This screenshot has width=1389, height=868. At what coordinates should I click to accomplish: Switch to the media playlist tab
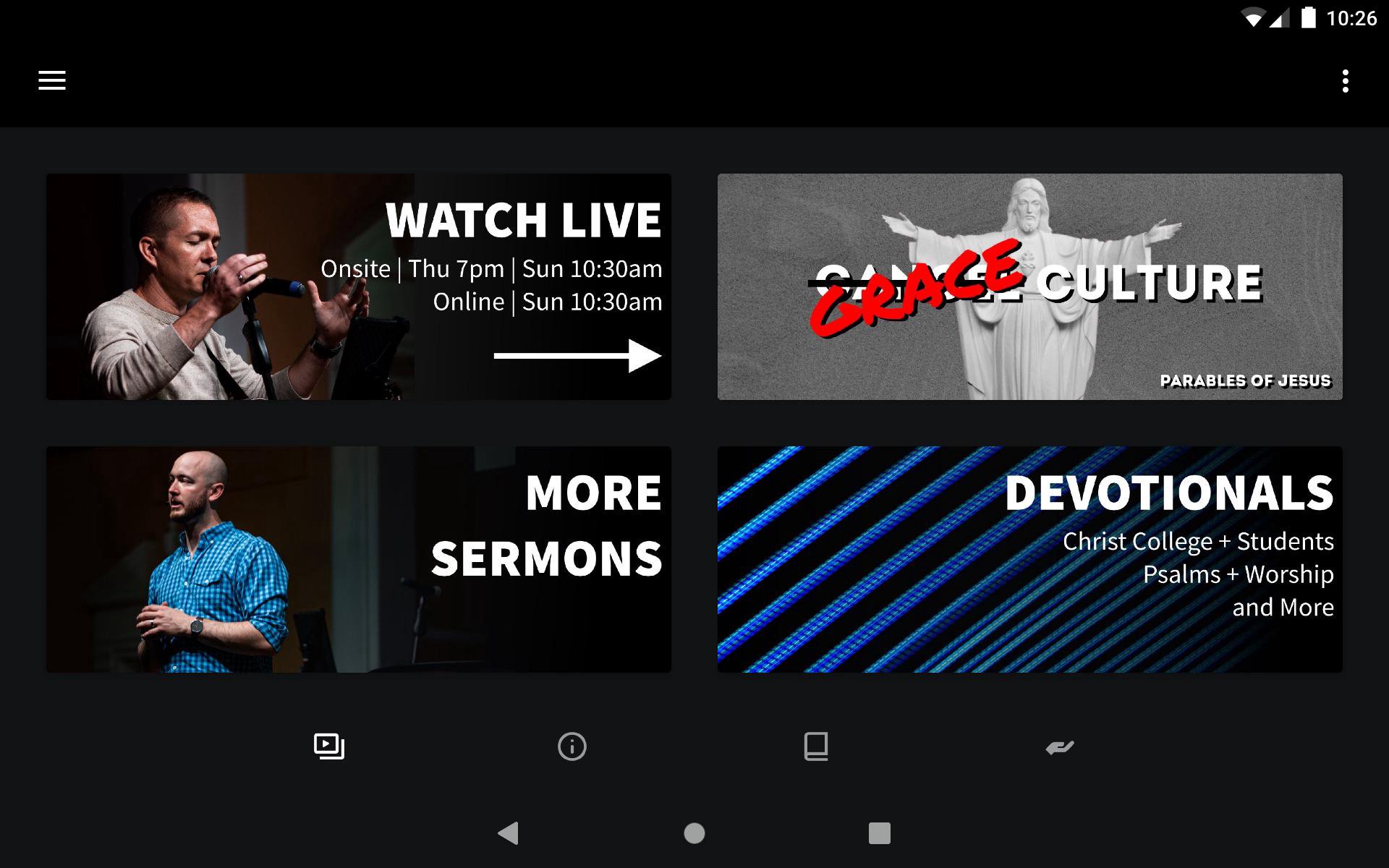pyautogui.click(x=329, y=746)
